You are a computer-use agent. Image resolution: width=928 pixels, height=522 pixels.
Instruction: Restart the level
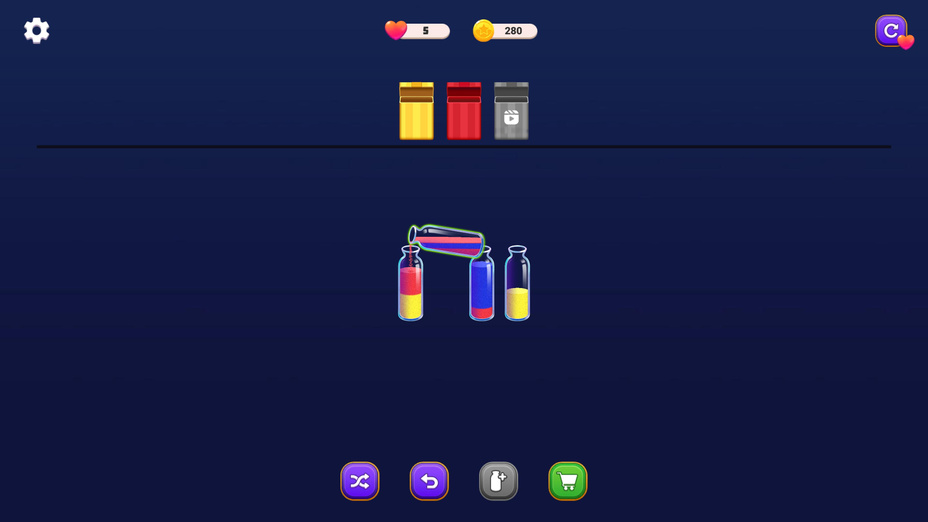[x=891, y=31]
